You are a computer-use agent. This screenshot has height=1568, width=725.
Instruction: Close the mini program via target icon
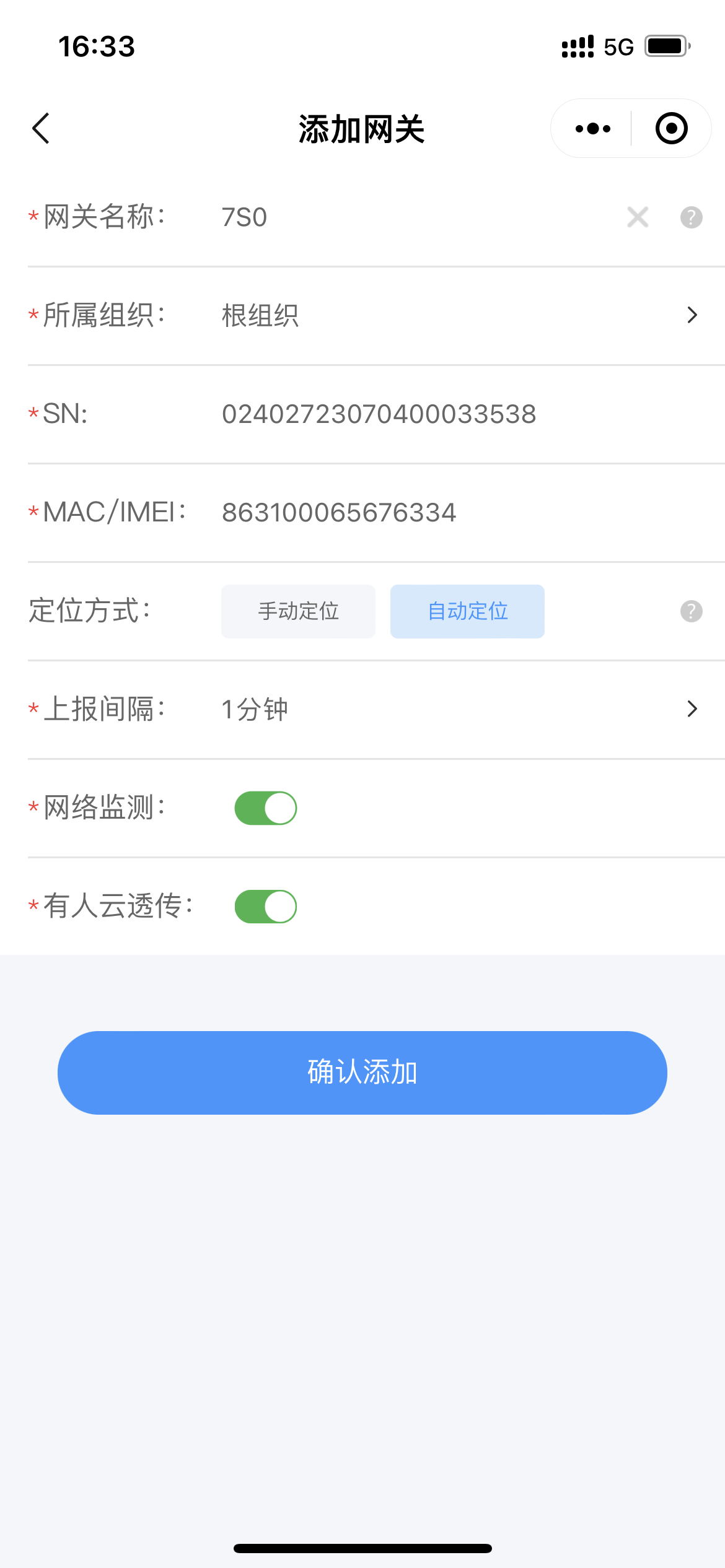click(671, 129)
